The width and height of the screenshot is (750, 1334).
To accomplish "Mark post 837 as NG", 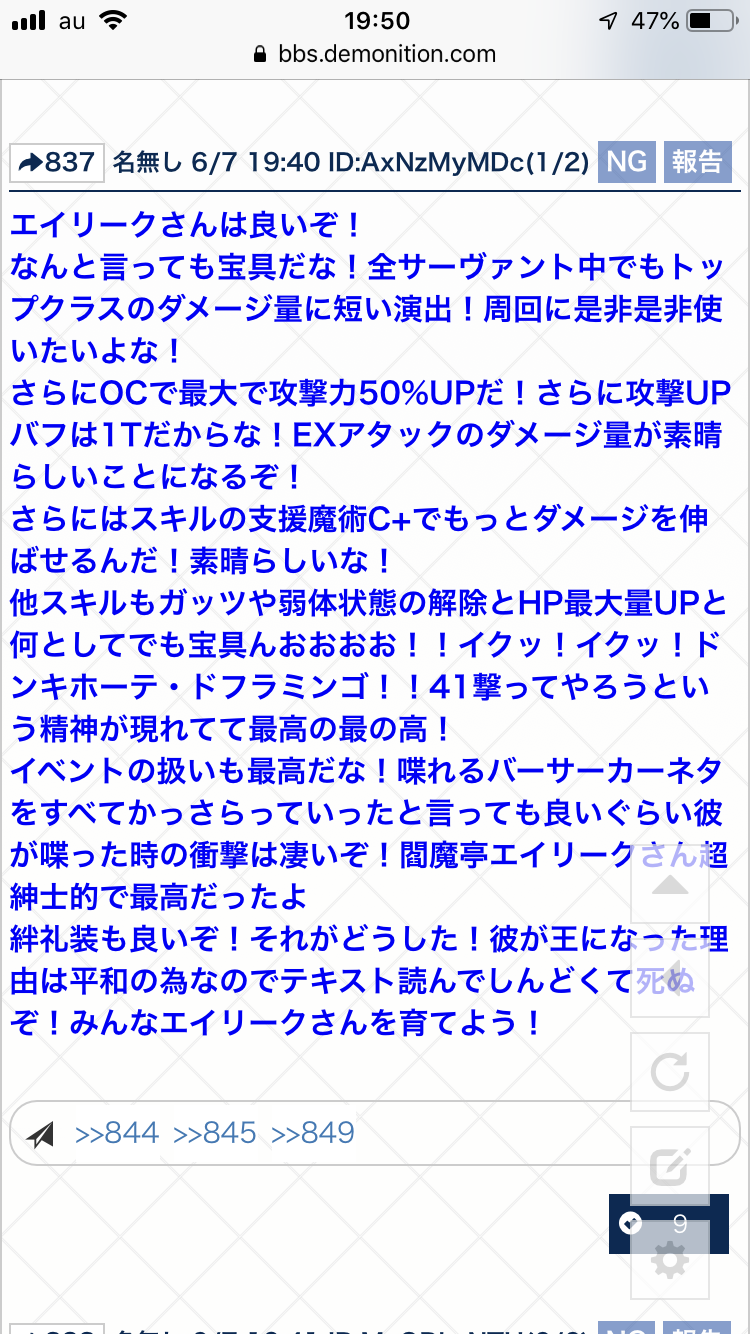I will 626,161.
